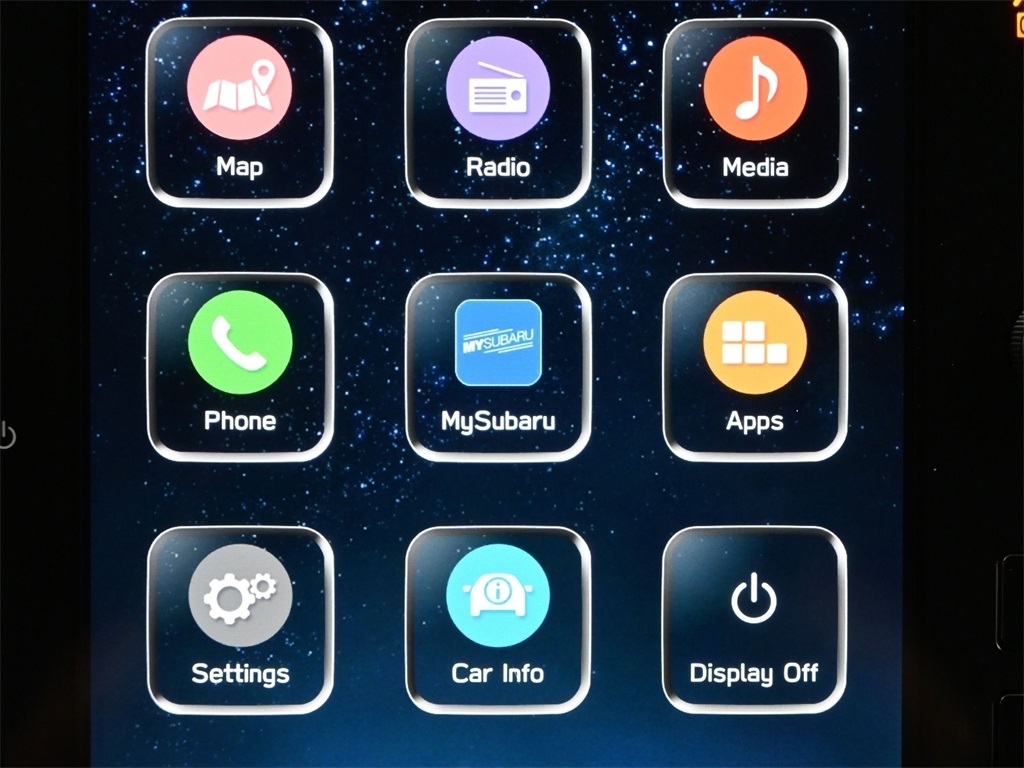Open the Phone app
This screenshot has width=1024, height=768.
click(240, 366)
